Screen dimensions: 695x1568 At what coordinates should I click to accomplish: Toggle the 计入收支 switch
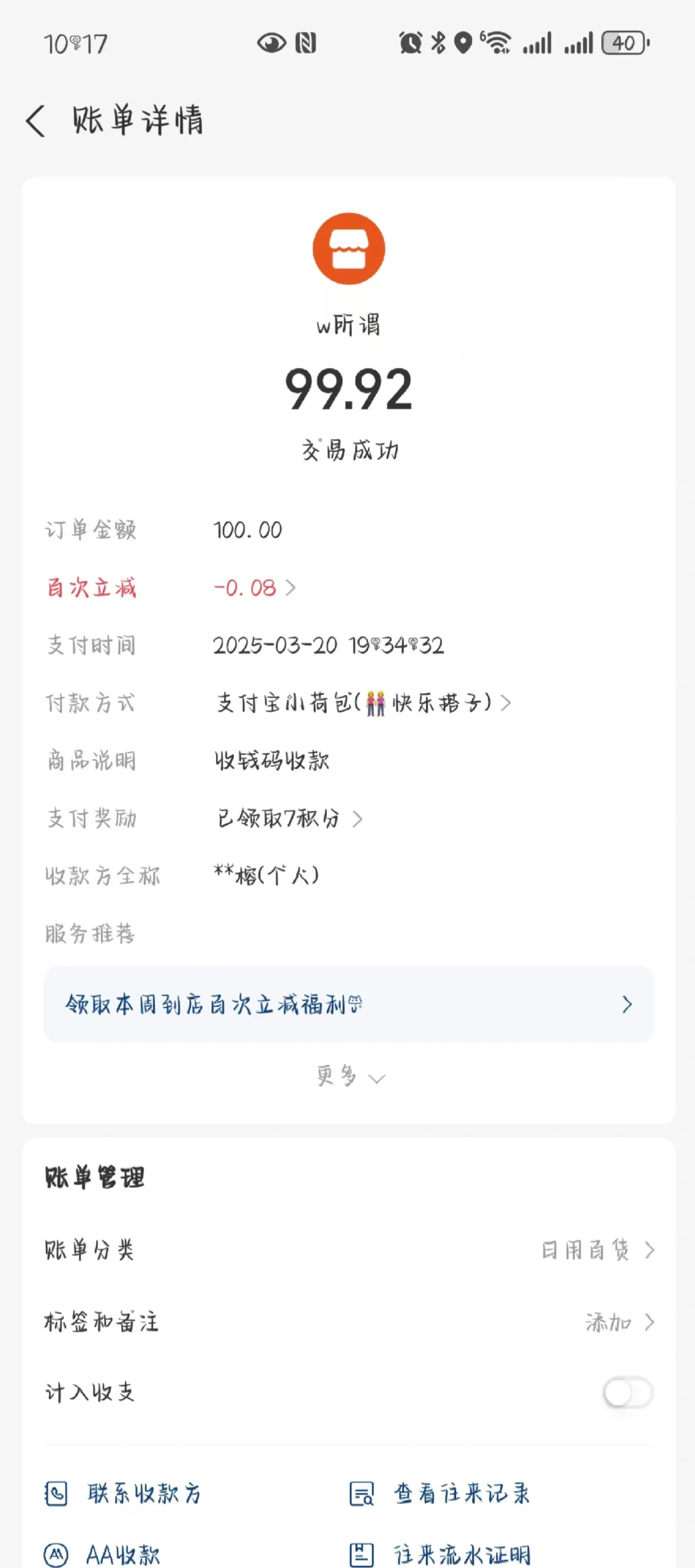click(628, 1393)
